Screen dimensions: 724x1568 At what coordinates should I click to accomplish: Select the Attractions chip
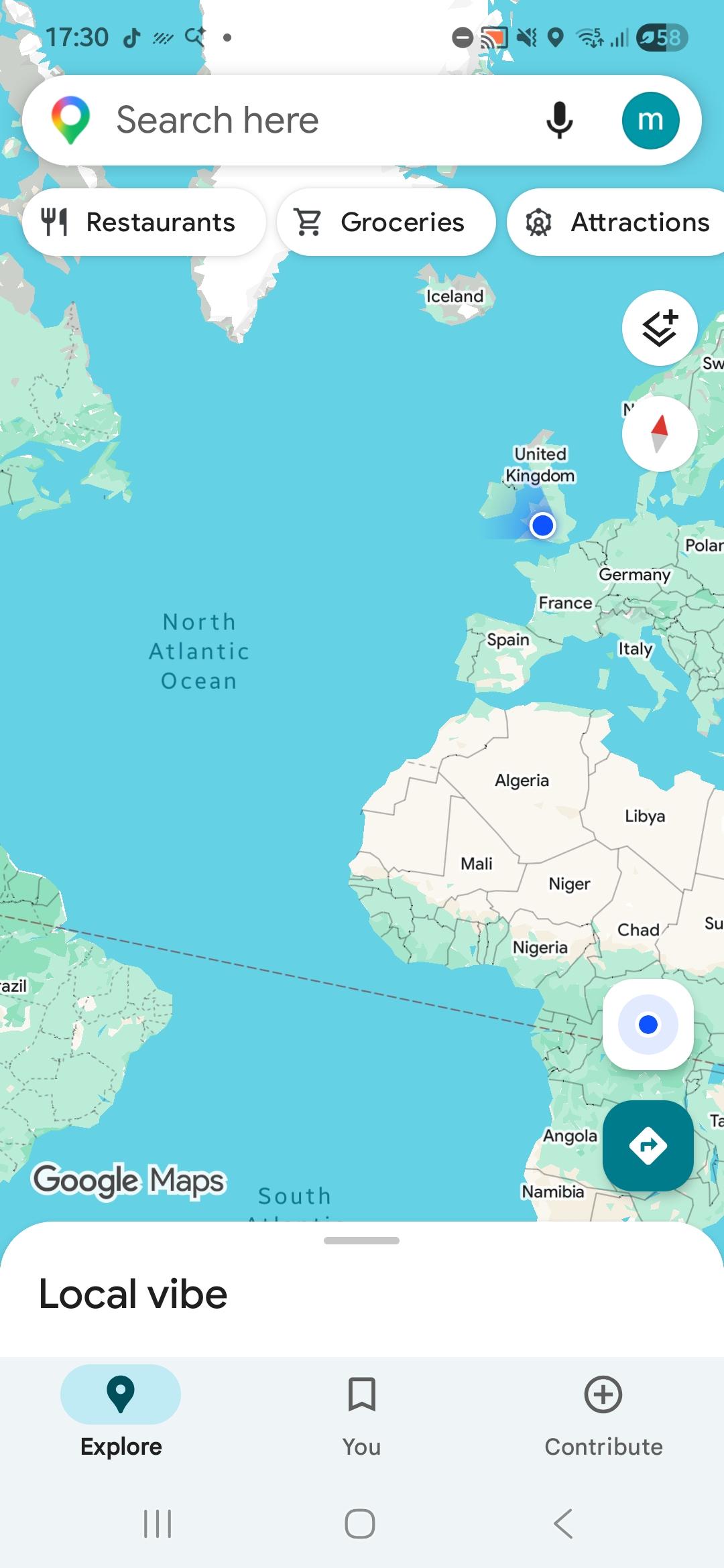click(617, 222)
